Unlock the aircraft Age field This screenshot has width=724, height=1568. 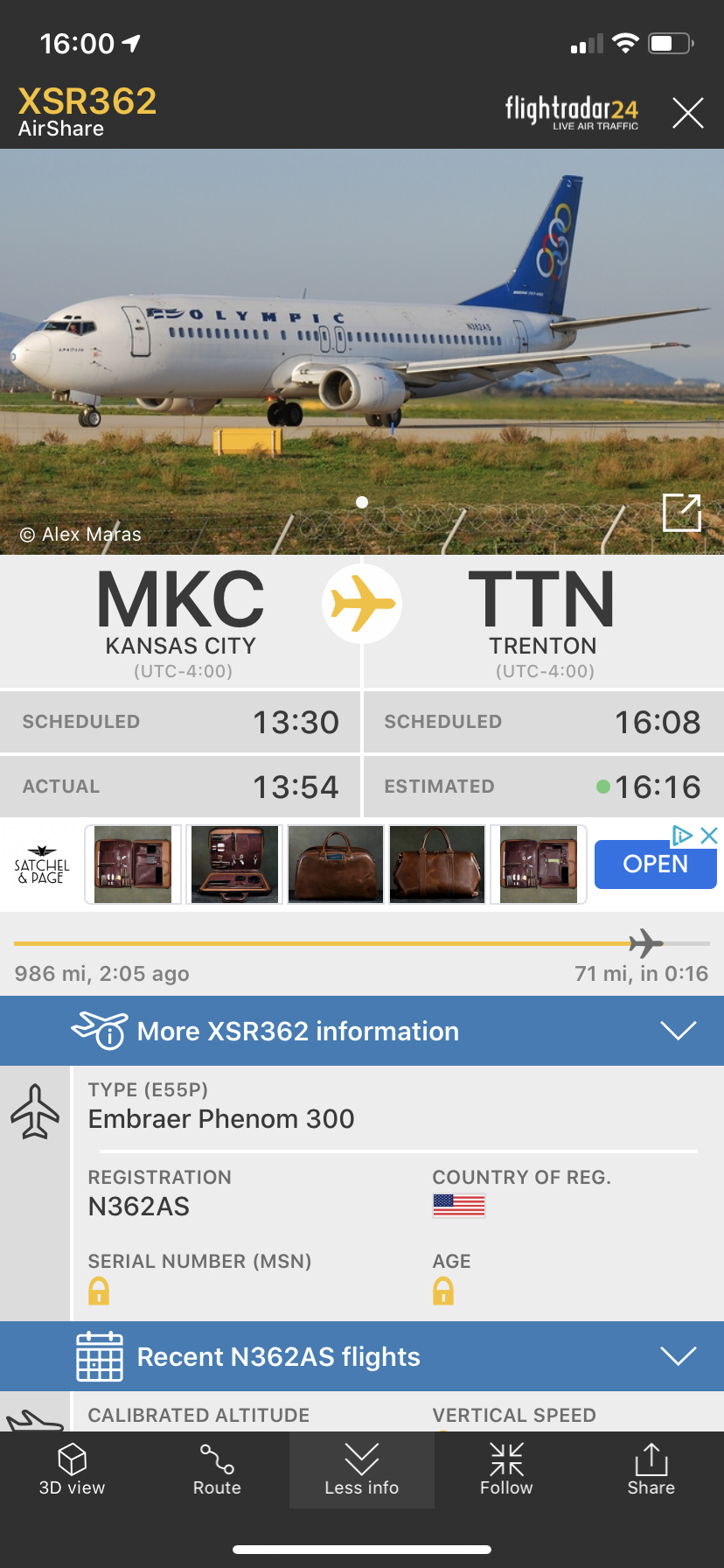[443, 1291]
